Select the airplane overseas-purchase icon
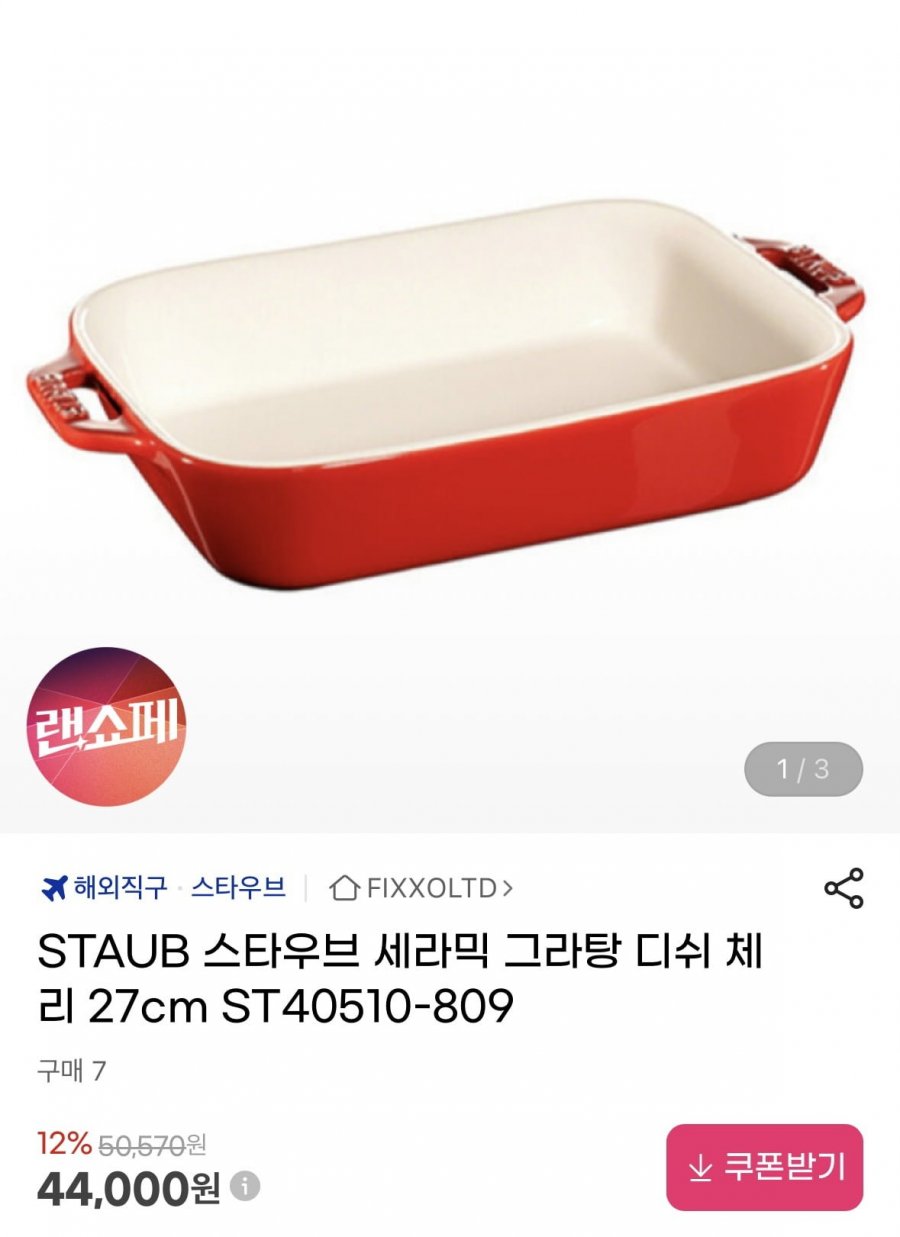The width and height of the screenshot is (900, 1237). tap(54, 886)
